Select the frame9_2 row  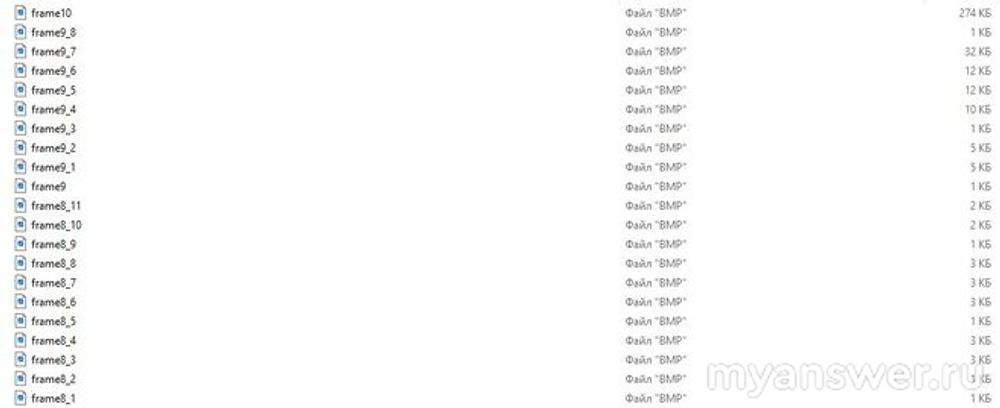53,148
